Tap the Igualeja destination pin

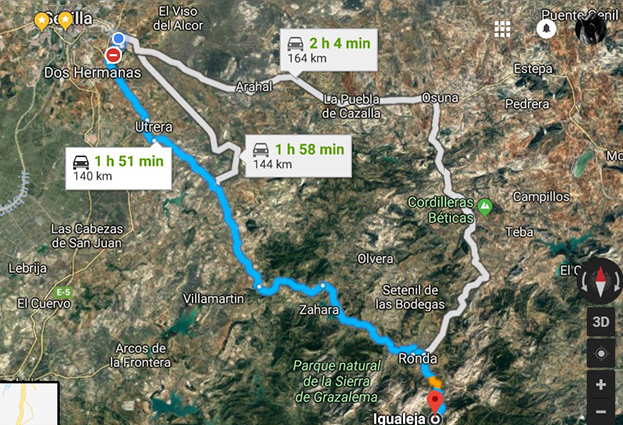point(436,402)
